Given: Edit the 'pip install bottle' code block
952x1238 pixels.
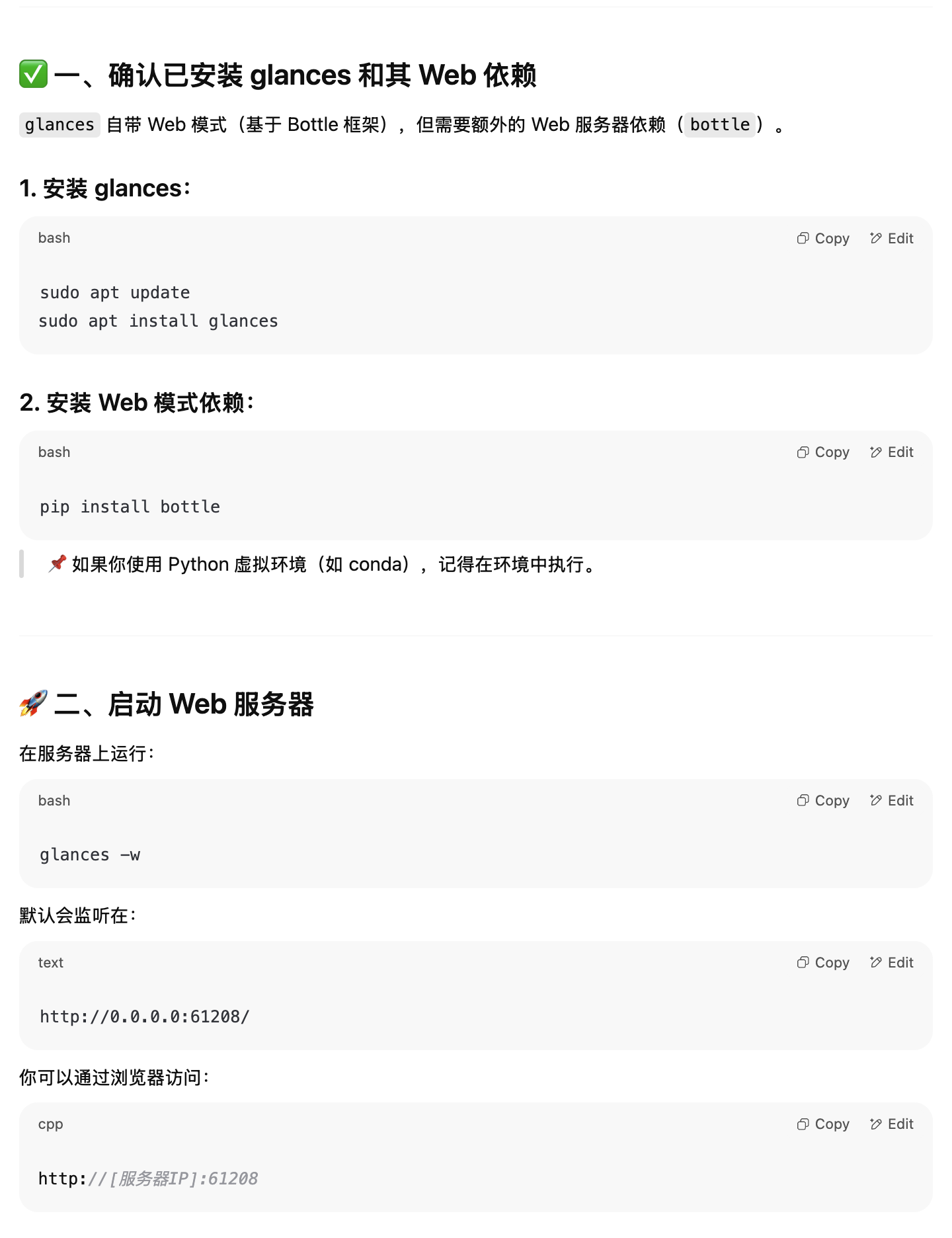Looking at the screenshot, I should coord(892,452).
